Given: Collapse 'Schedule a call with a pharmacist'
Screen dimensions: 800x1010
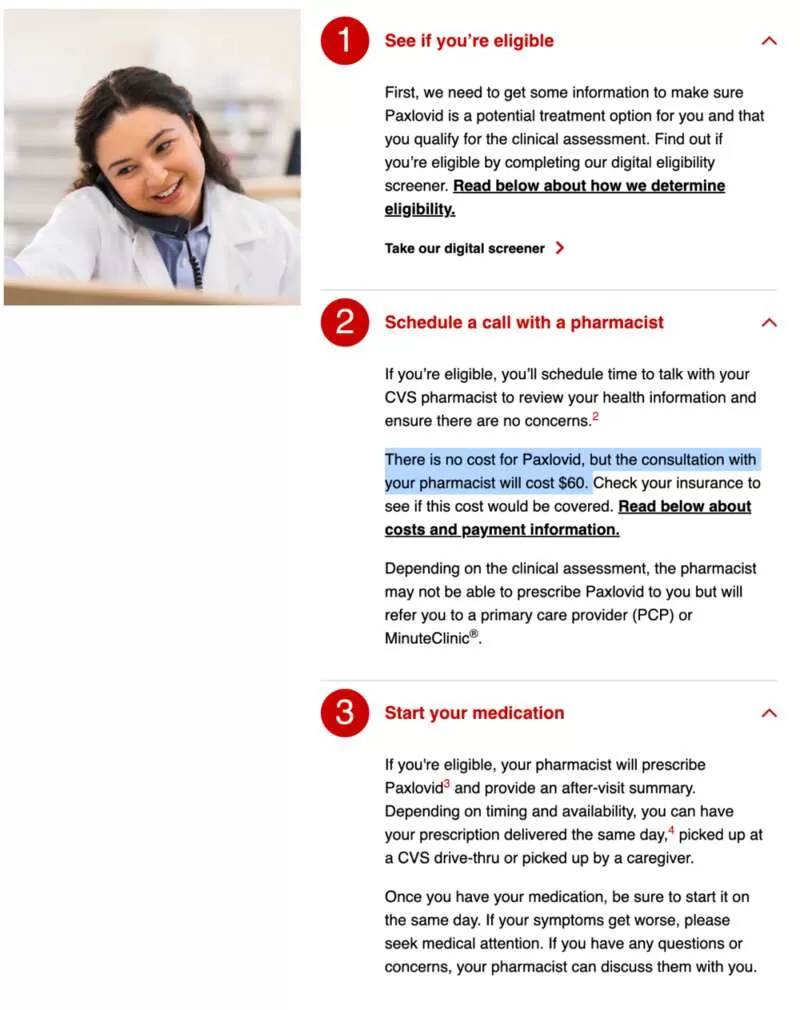Looking at the screenshot, I should [769, 323].
